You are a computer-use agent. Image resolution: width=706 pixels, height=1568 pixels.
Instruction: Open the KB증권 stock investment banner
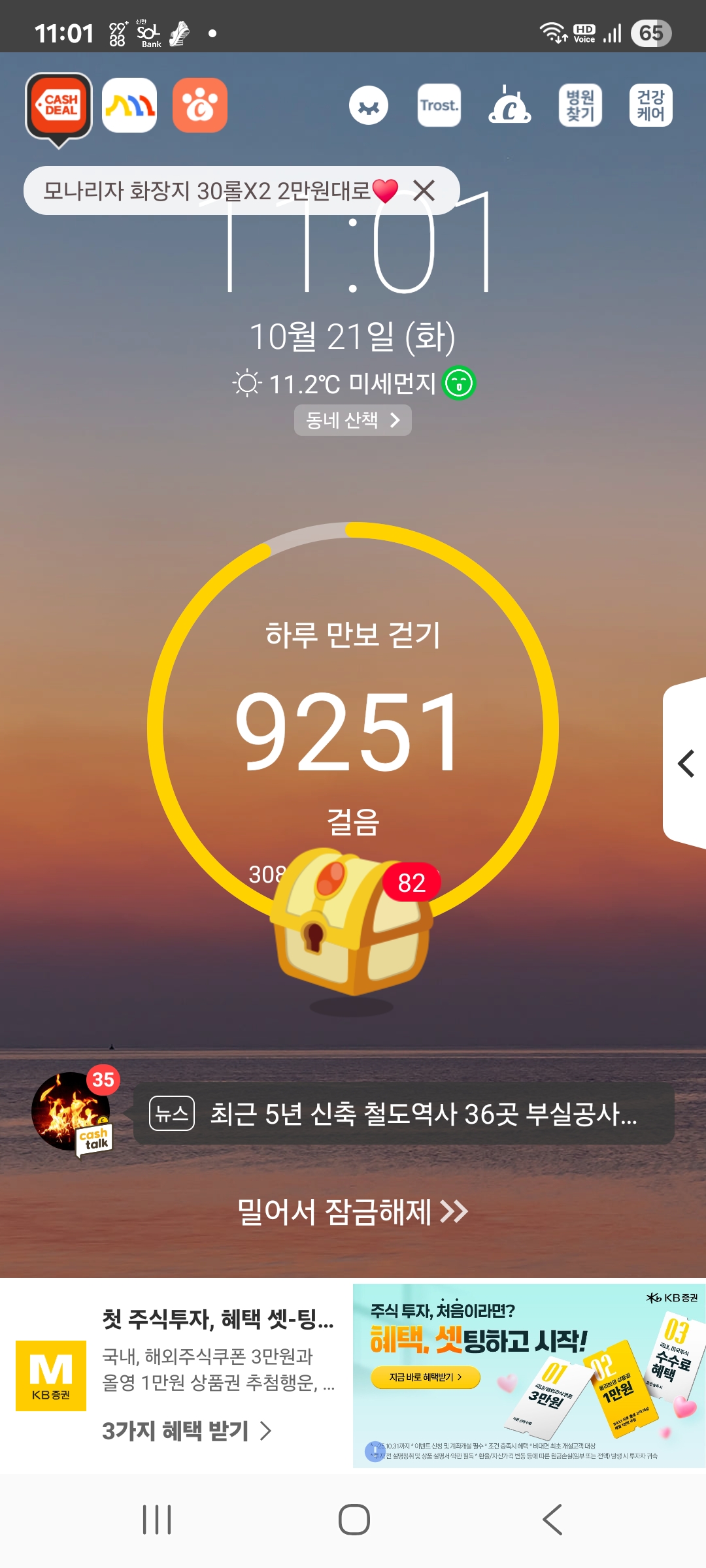[x=528, y=1375]
